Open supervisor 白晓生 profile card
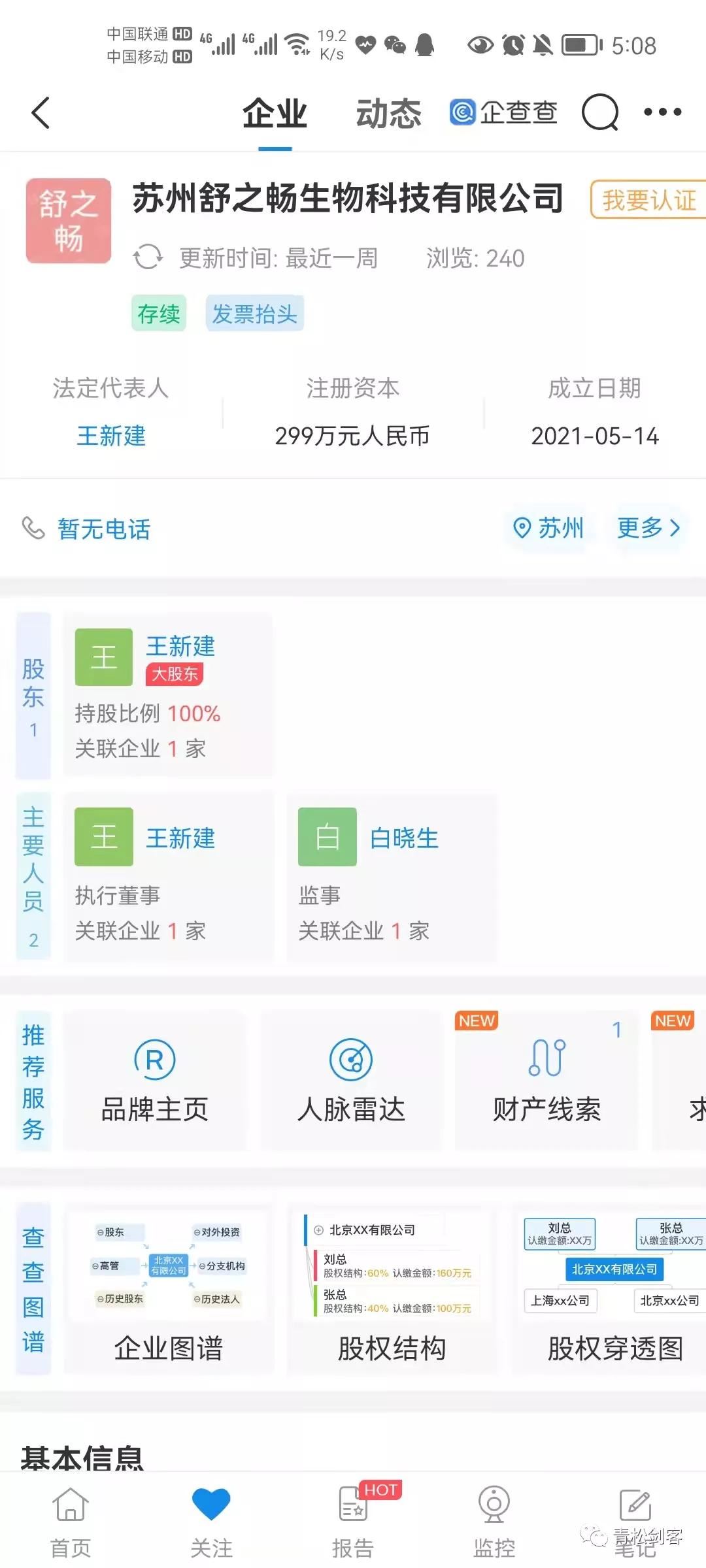706x1568 pixels. [x=391, y=877]
